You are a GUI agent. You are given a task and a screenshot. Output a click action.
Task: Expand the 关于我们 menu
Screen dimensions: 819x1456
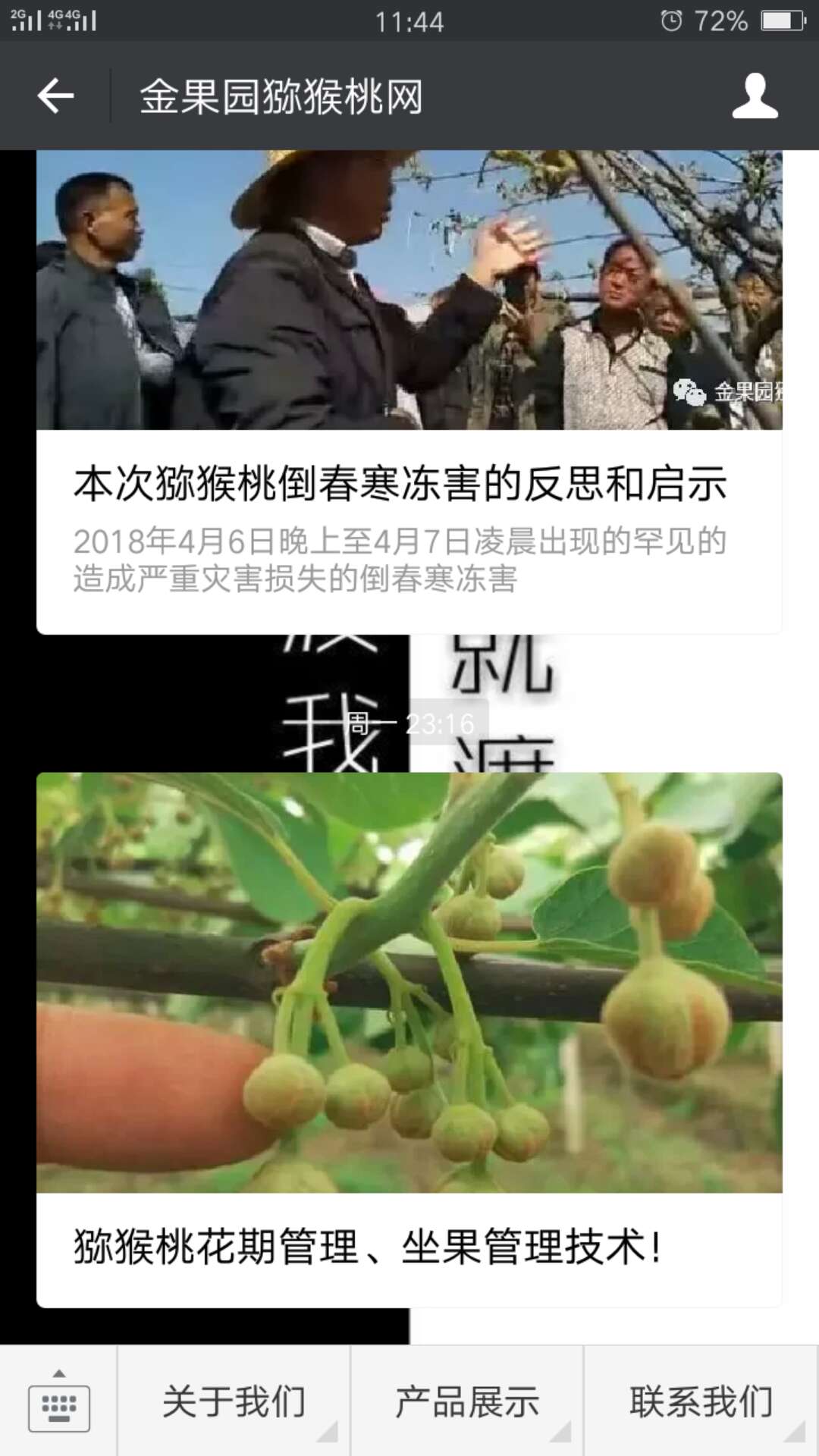click(x=234, y=1401)
